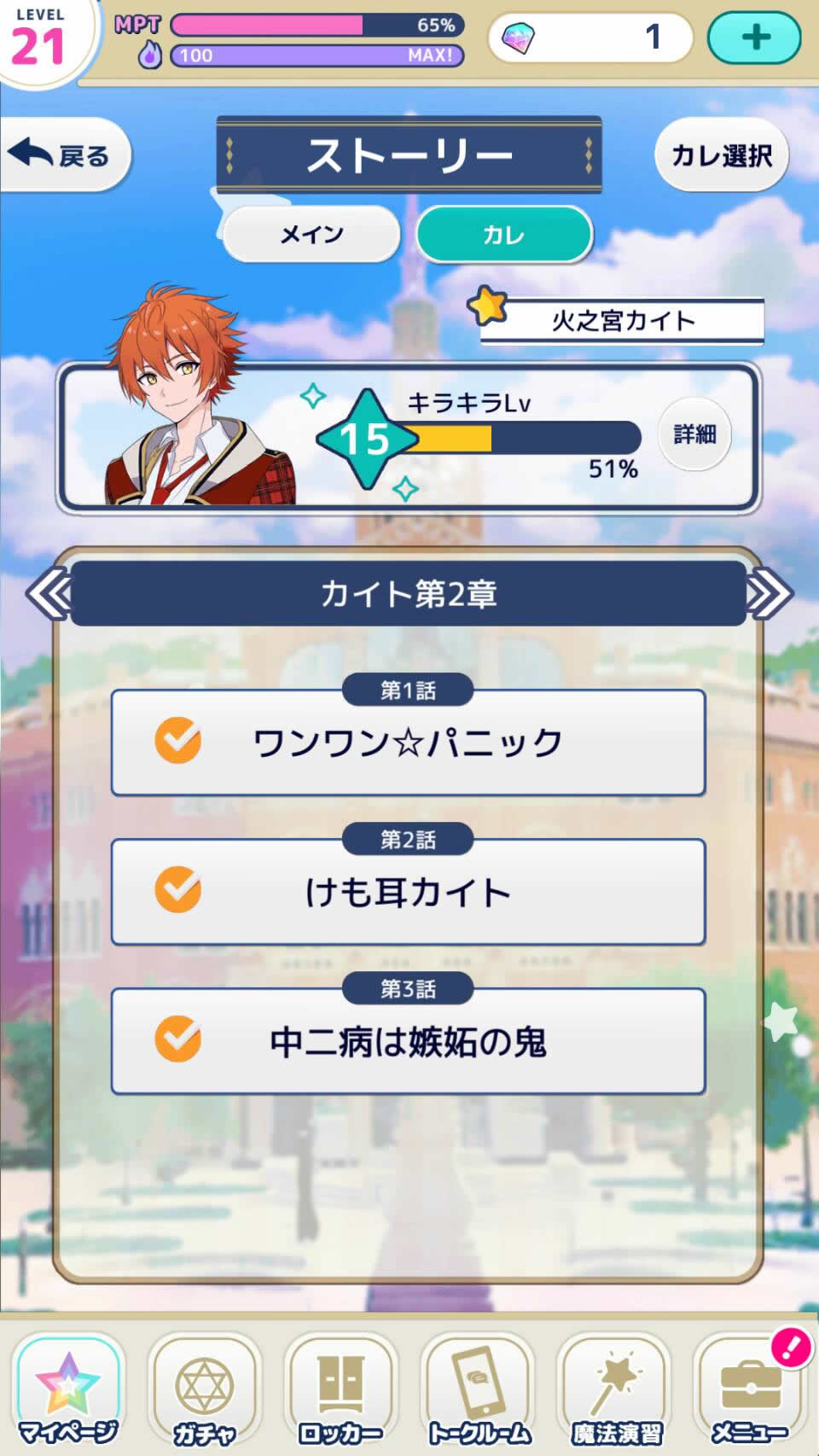The width and height of the screenshot is (819, 1456).
Task: Switch to the メイン story tab
Action: point(311,234)
